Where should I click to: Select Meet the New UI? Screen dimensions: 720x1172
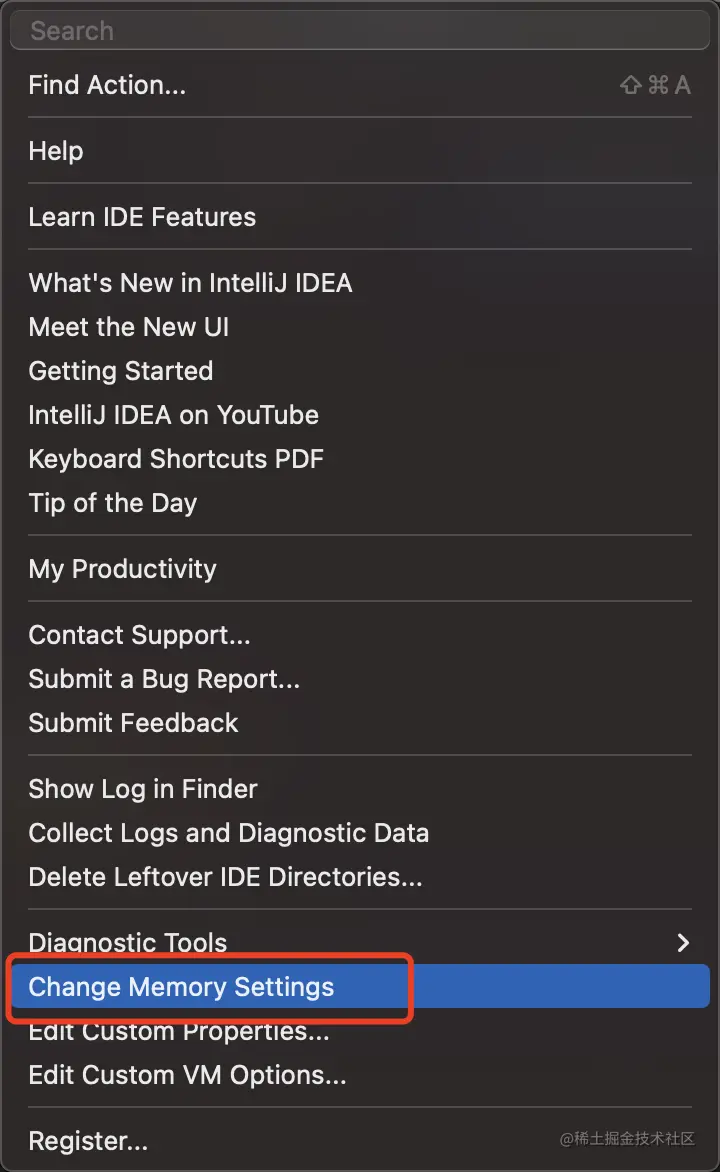click(129, 327)
